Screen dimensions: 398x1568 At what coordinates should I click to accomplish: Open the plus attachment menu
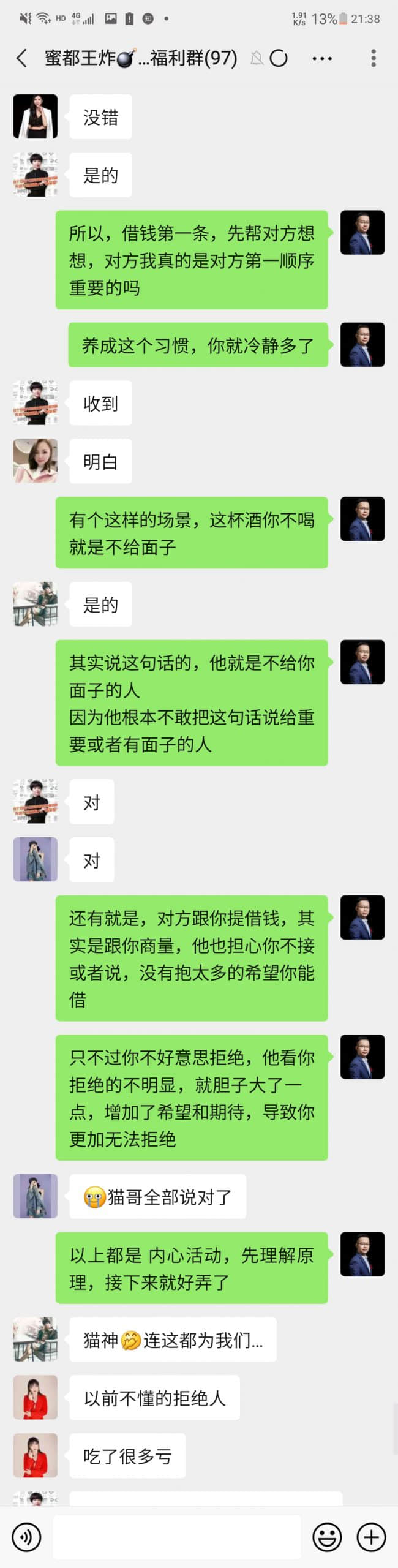(x=372, y=1537)
